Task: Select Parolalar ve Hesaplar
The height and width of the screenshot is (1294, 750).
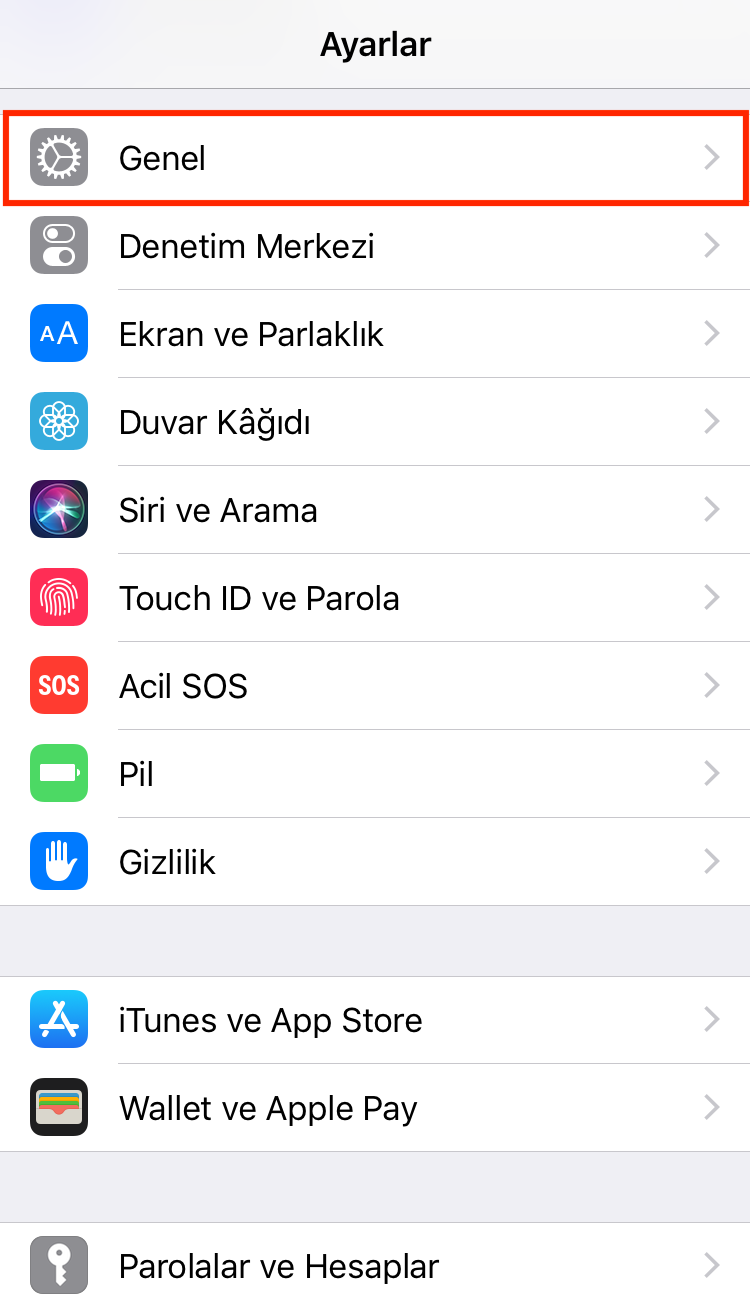Action: point(375,1266)
